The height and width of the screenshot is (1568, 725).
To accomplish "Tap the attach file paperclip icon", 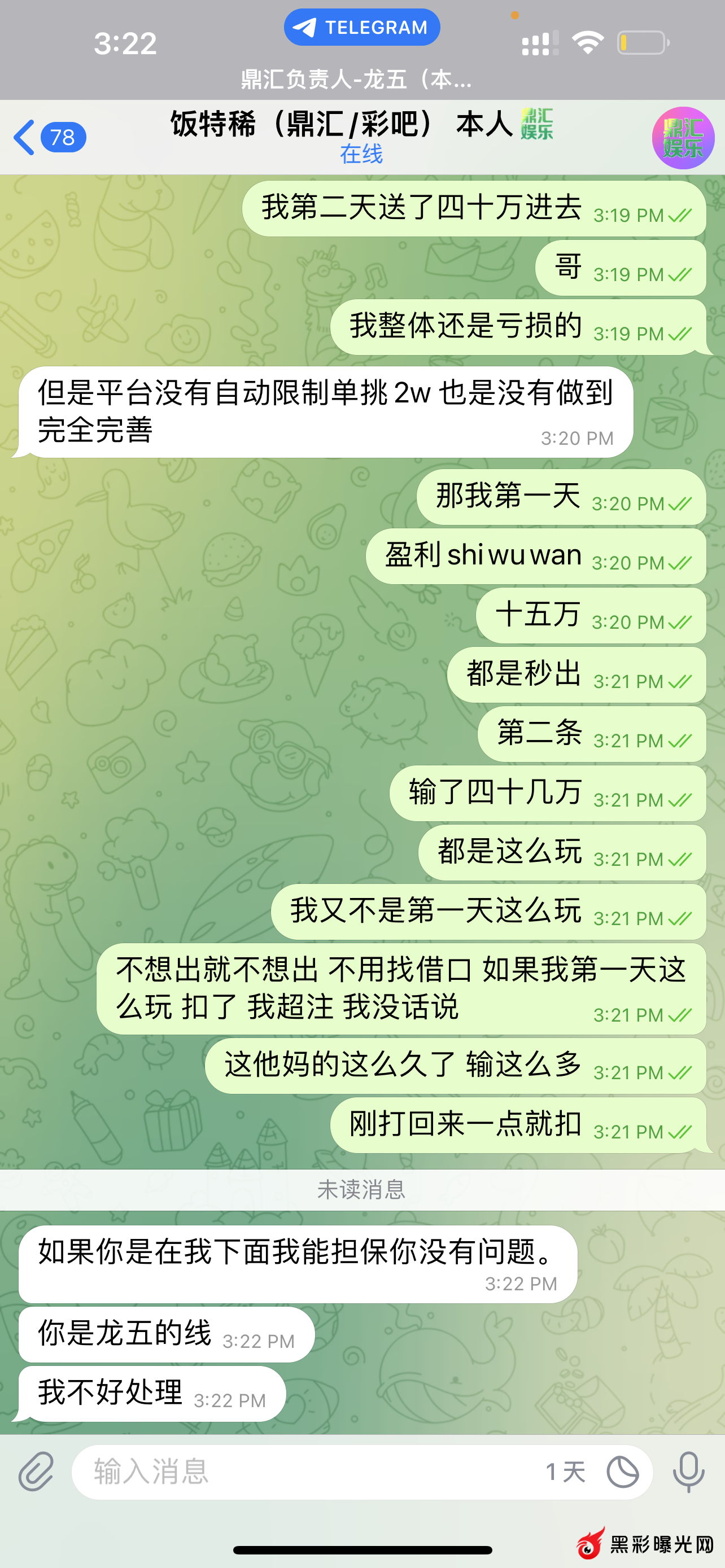I will tap(37, 1471).
